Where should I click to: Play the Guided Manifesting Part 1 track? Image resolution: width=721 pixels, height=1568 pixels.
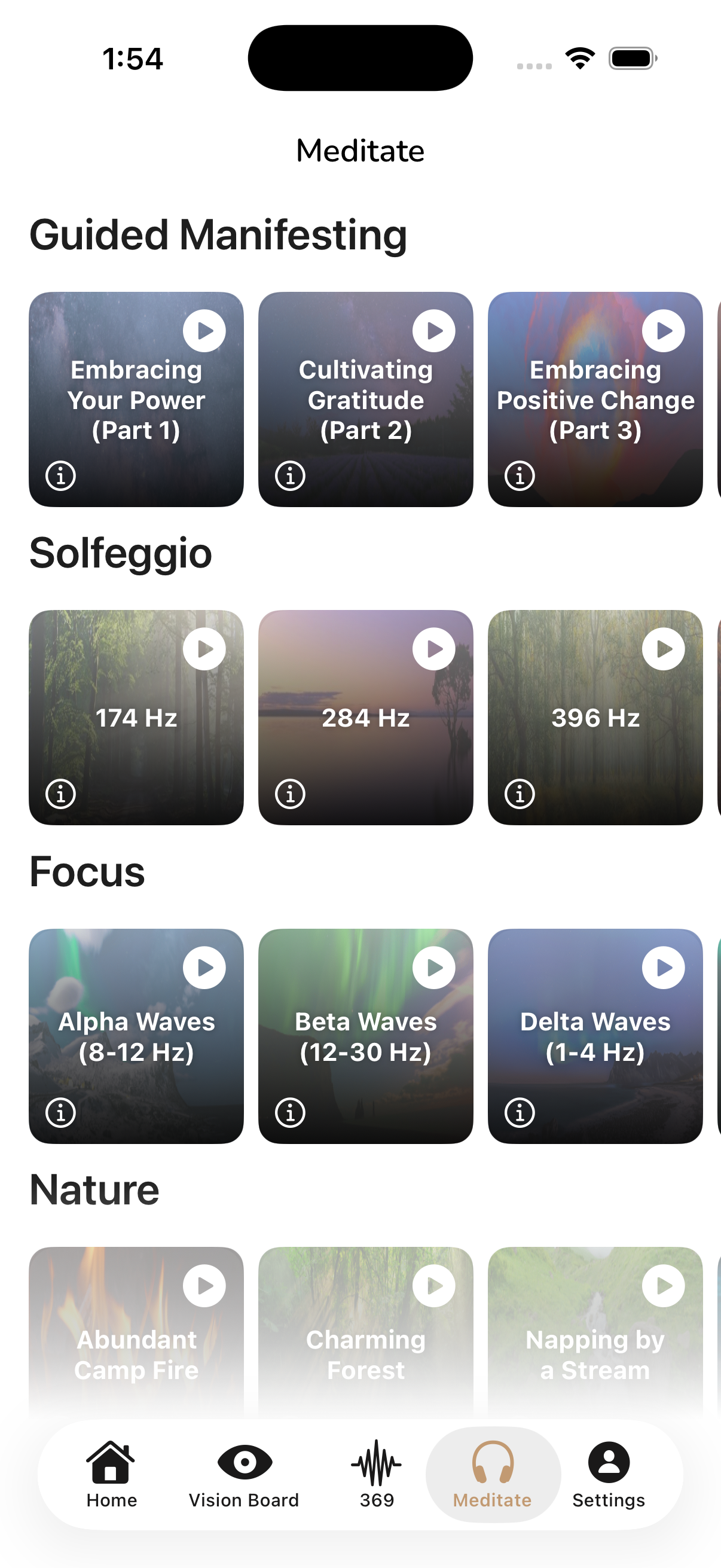click(x=204, y=331)
